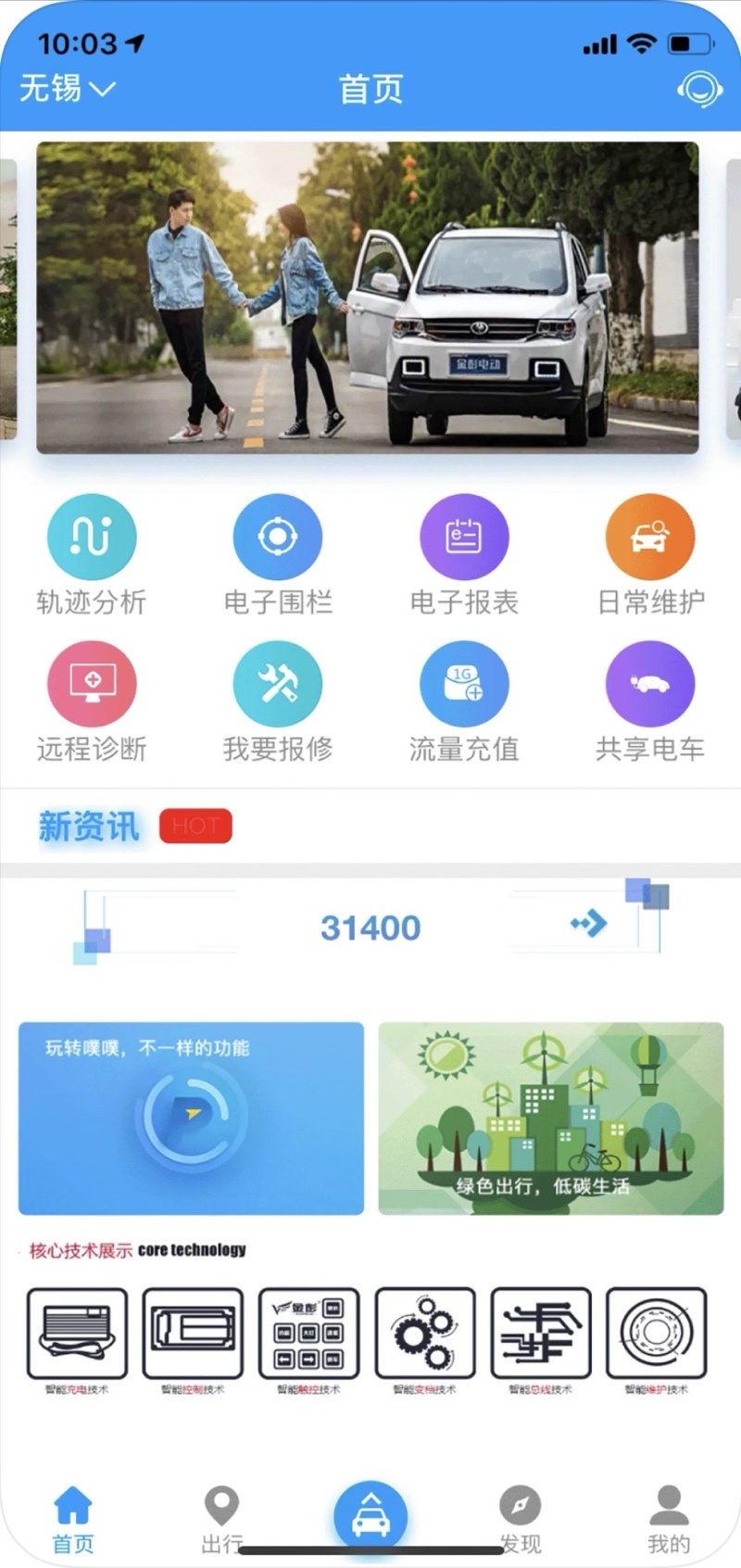741x1568 pixels.
Task: Open the central car navigation button
Action: click(x=370, y=1506)
